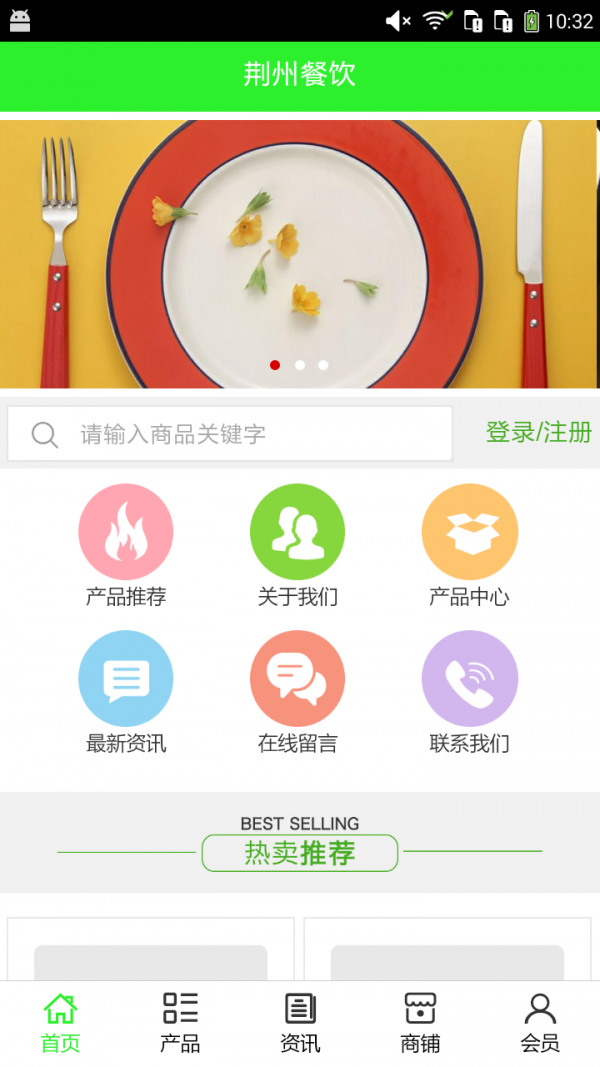This screenshot has width=600, height=1067.
Task: Tap the 请输入商品关键字 search field
Action: [x=230, y=434]
